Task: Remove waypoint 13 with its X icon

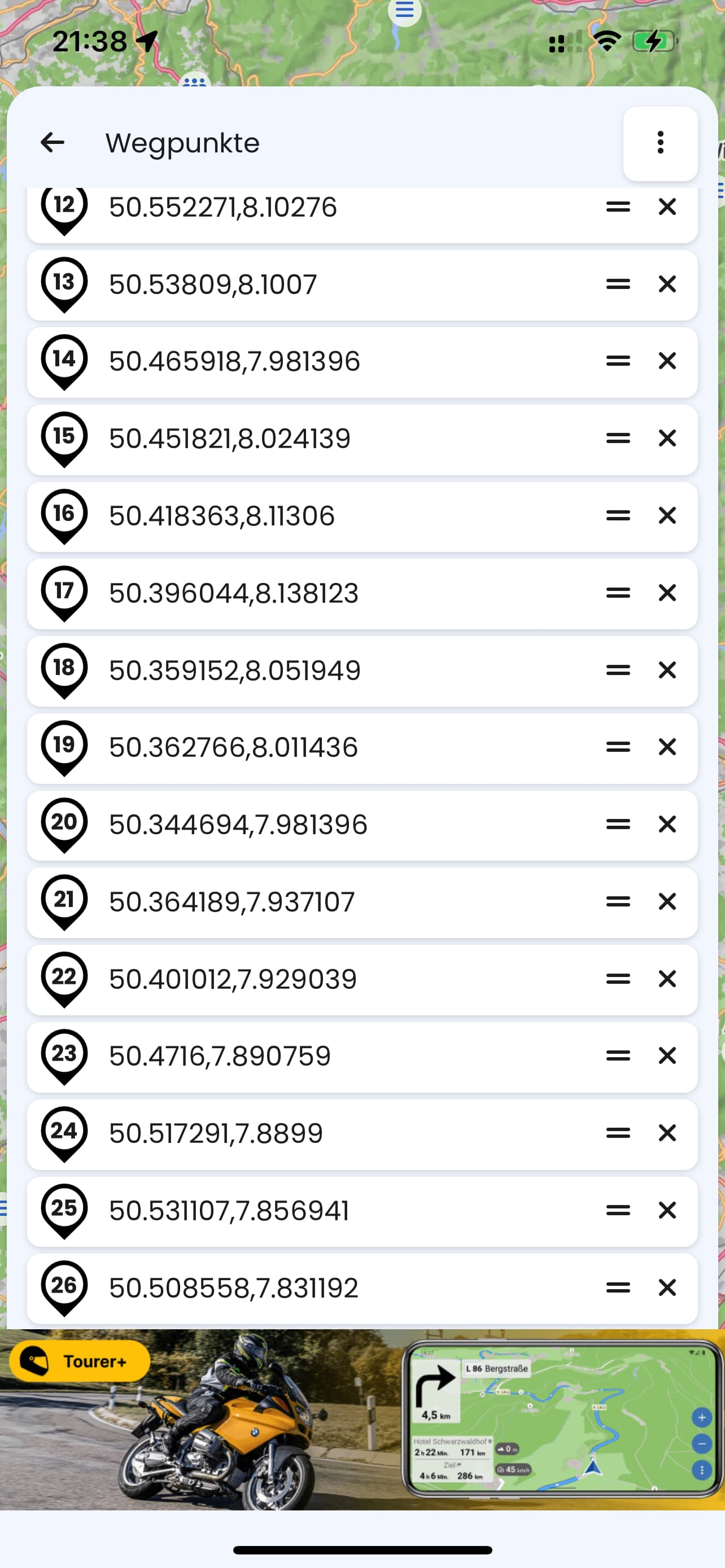Action: coord(667,284)
